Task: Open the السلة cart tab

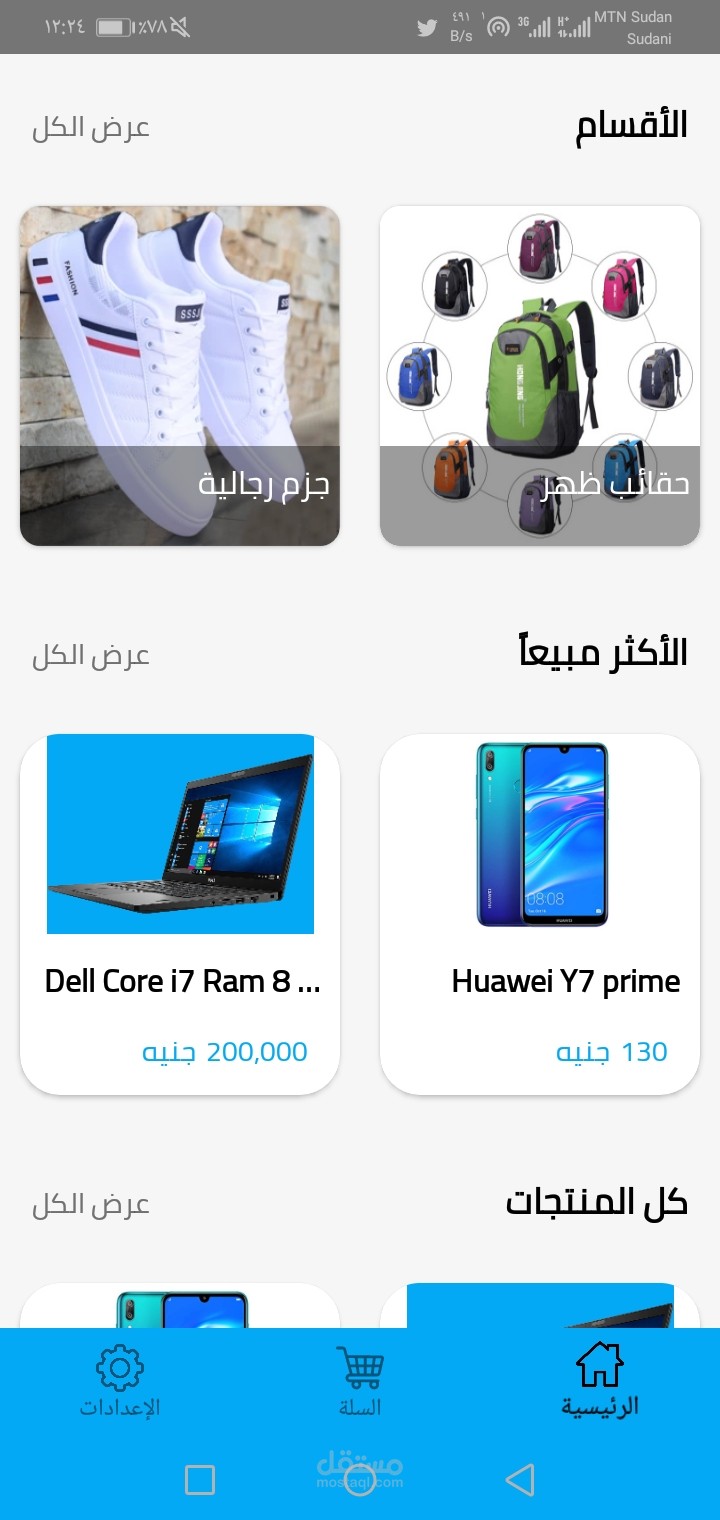Action: (360, 1381)
